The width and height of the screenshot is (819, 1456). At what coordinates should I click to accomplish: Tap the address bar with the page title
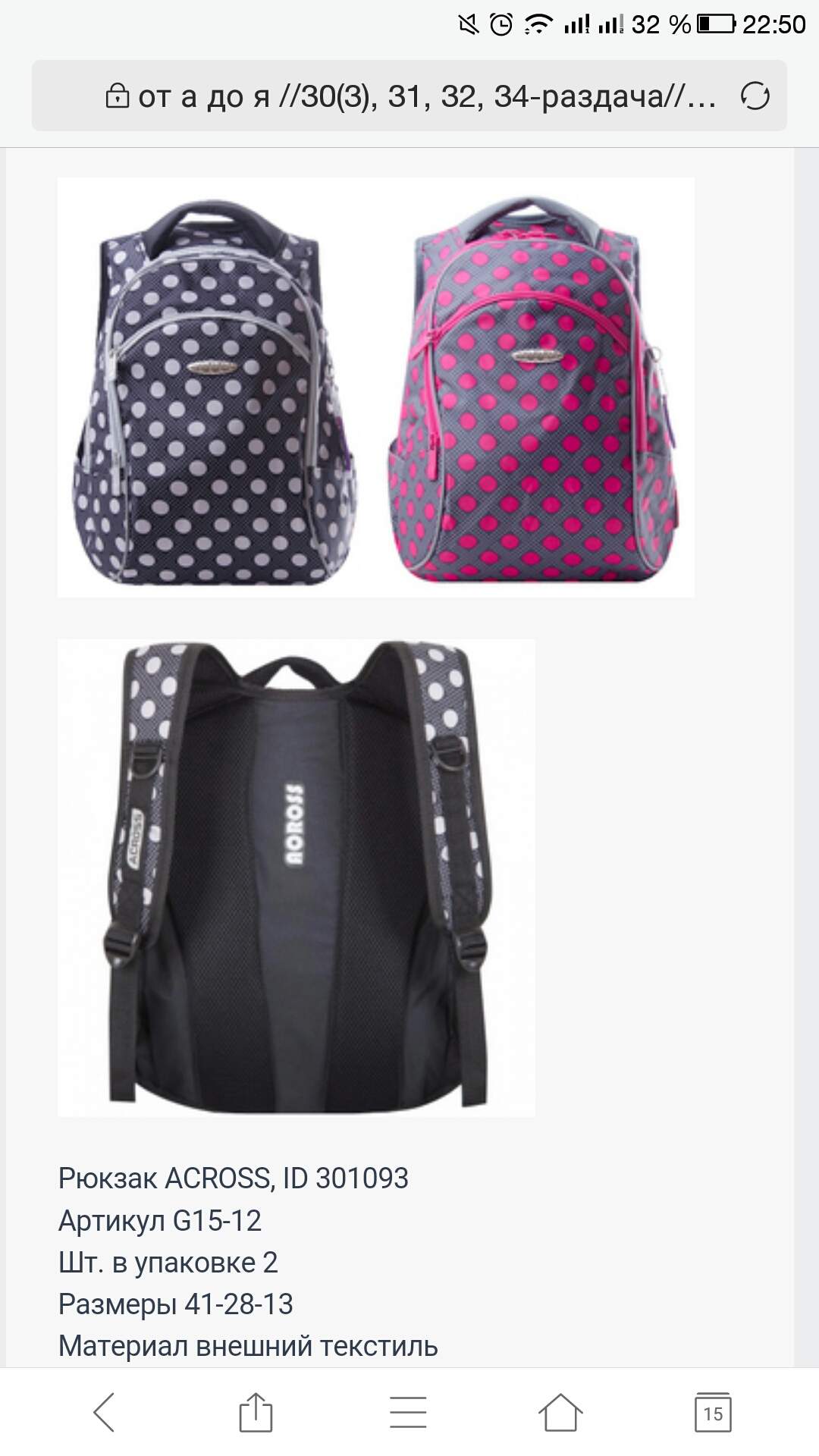tap(409, 96)
